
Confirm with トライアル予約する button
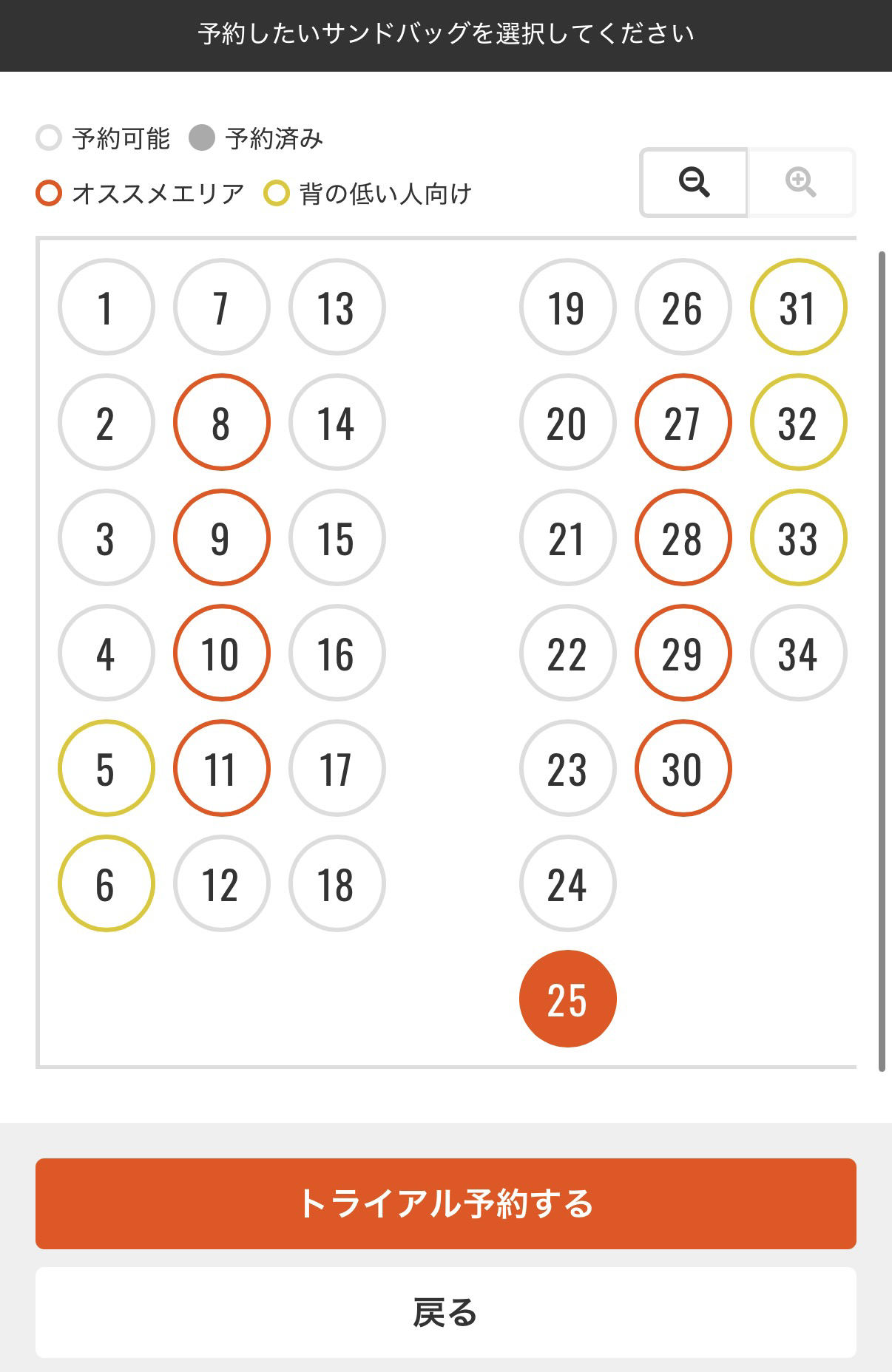(x=445, y=1203)
